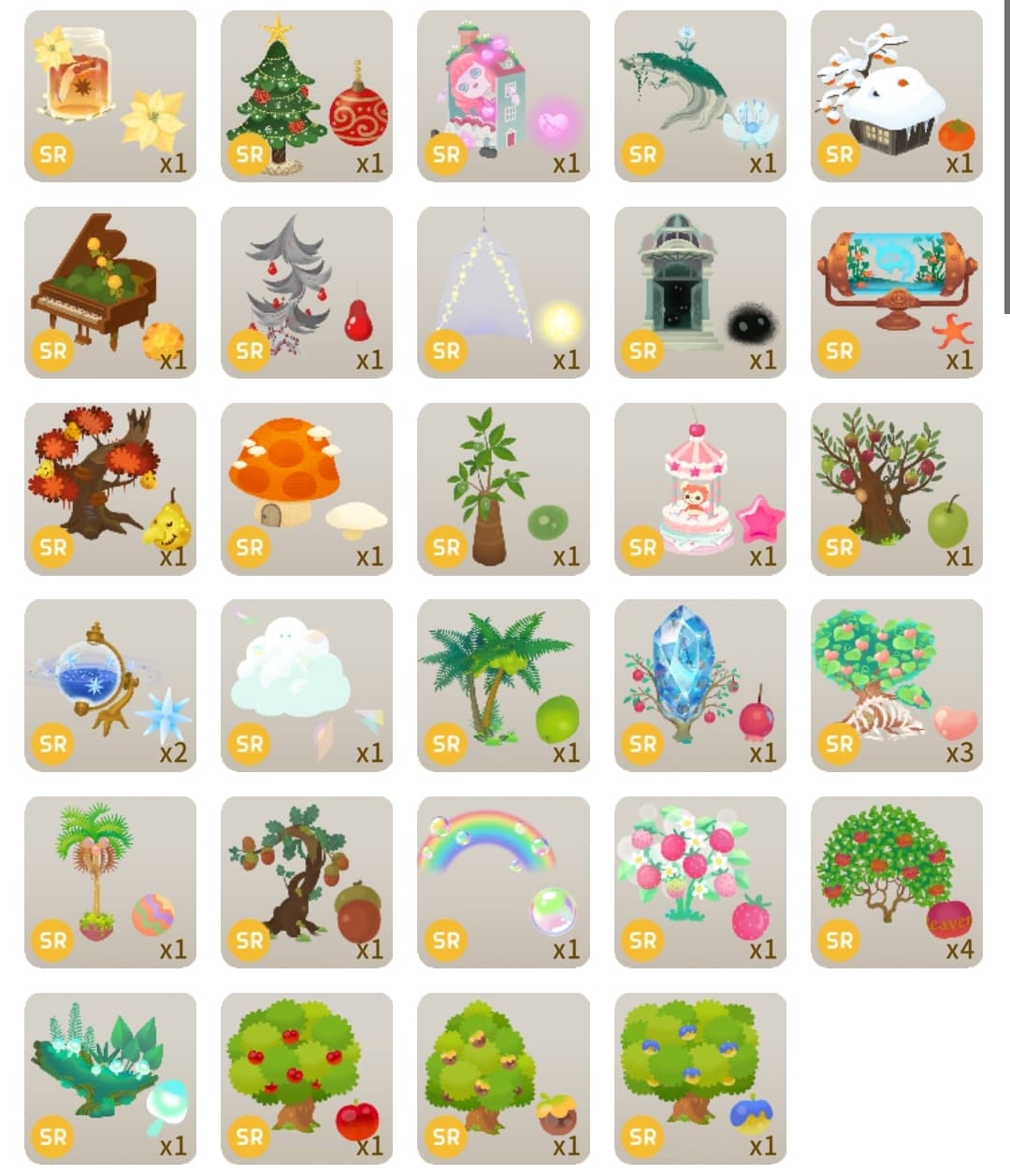Tap the orange mushroom house item
1010x1176 pixels.
(x=307, y=489)
